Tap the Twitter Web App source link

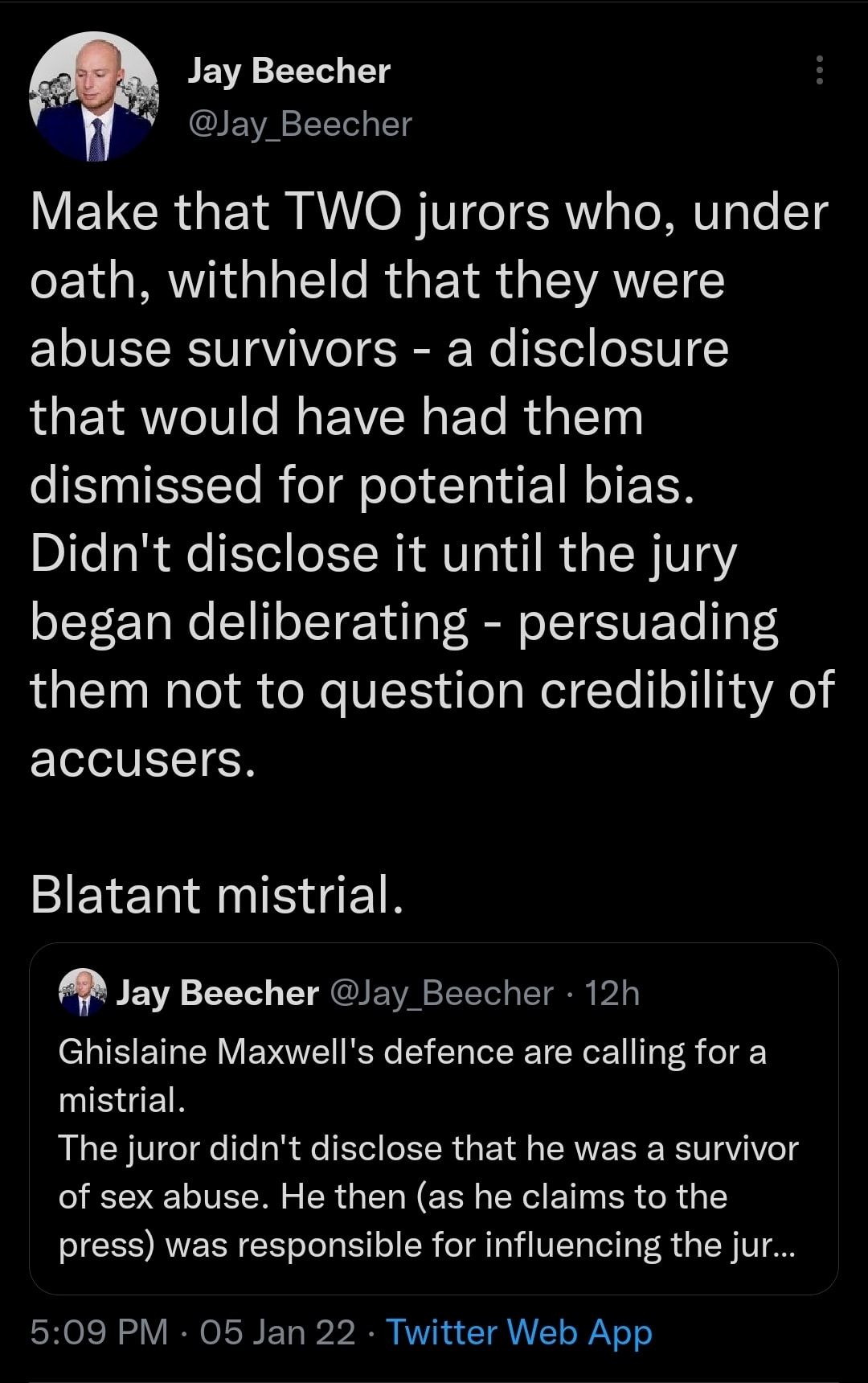518,1332
